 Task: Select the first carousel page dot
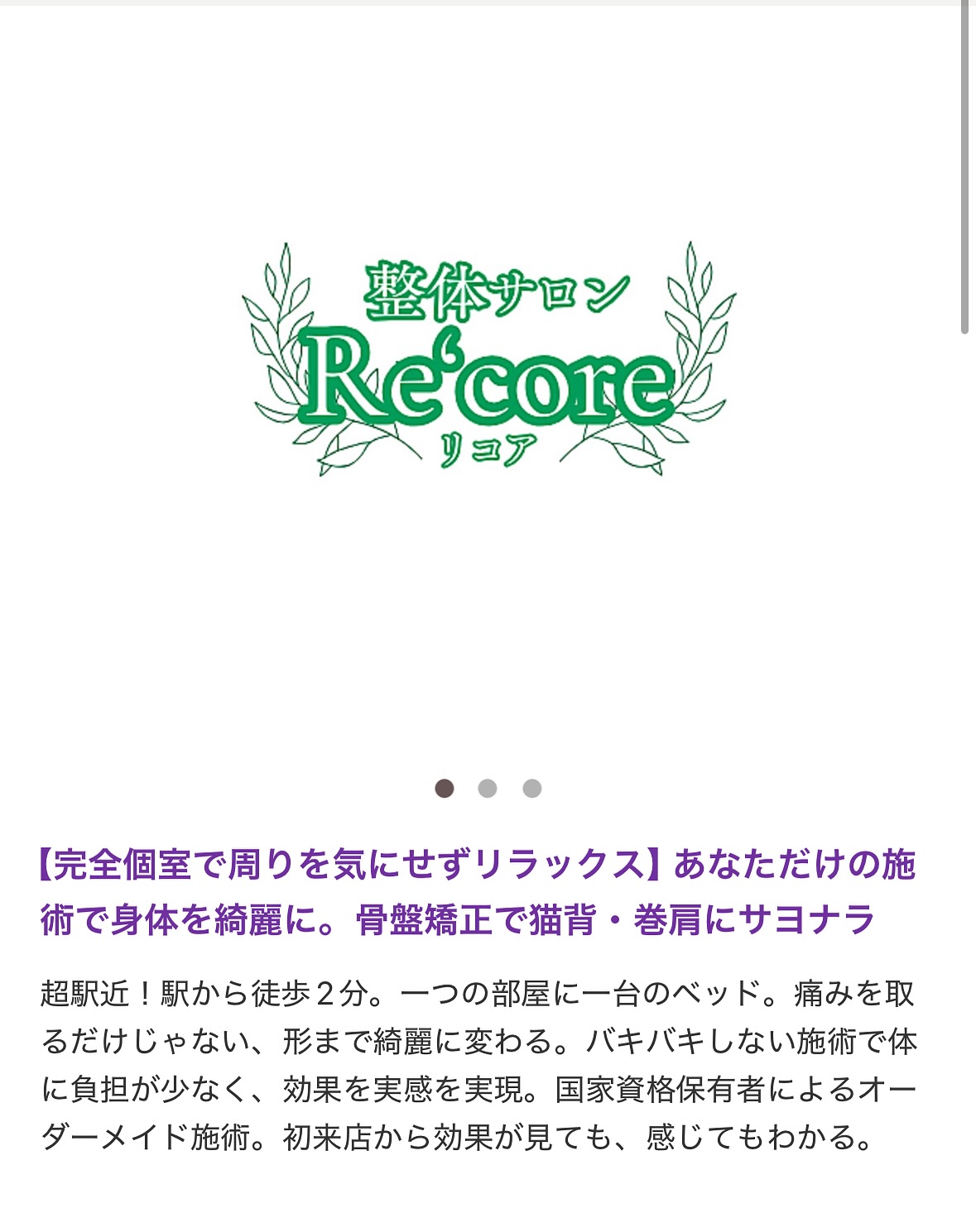tap(445, 789)
